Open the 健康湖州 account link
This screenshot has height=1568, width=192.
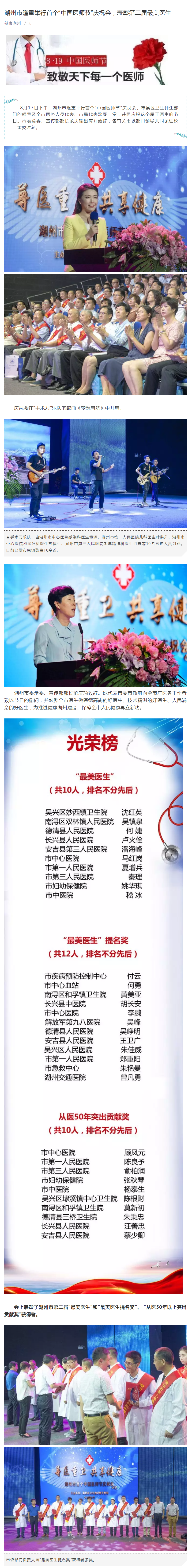[x=12, y=23]
